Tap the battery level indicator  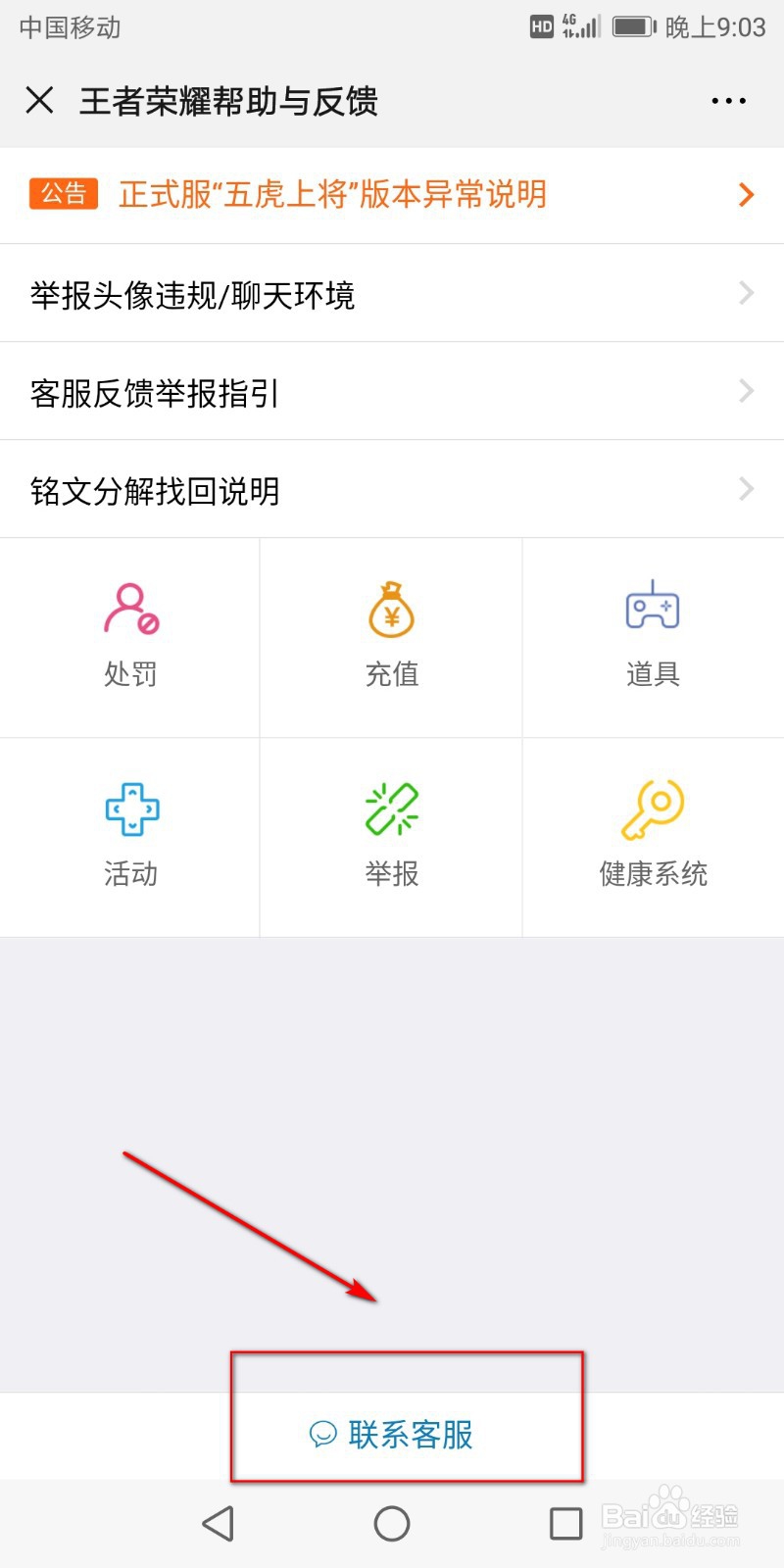click(x=632, y=27)
